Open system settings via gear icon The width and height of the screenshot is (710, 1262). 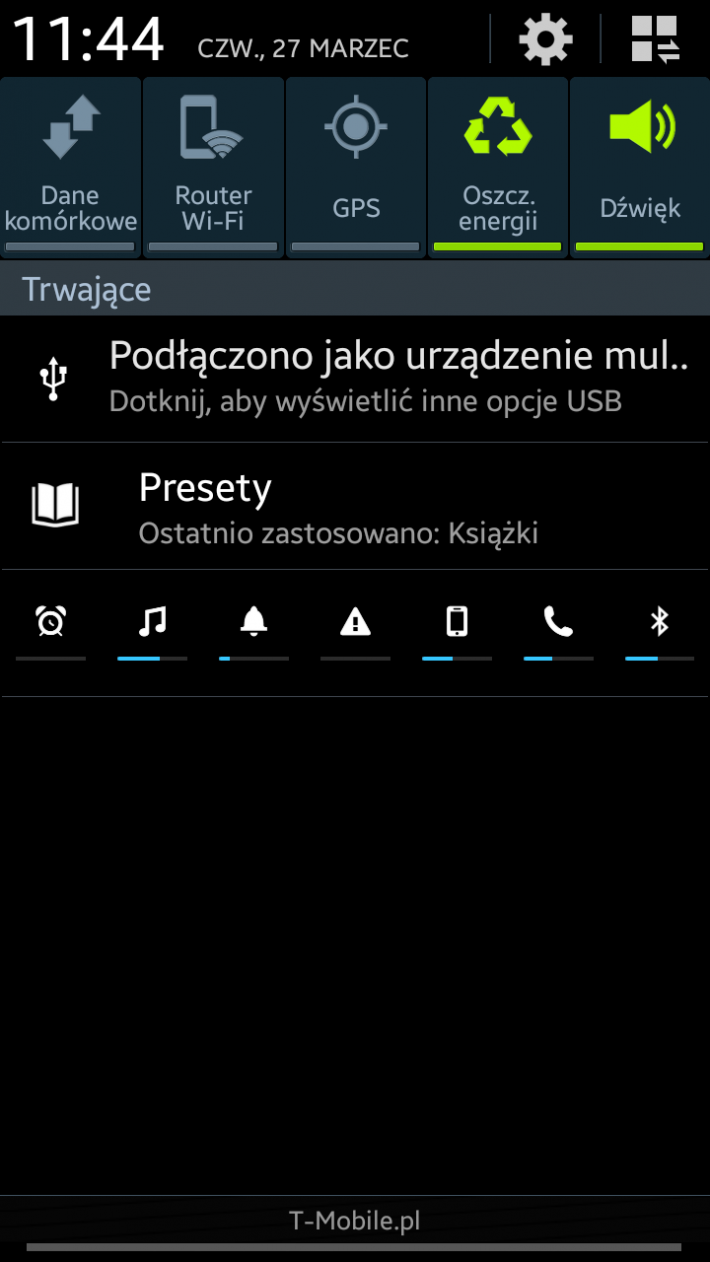point(545,40)
